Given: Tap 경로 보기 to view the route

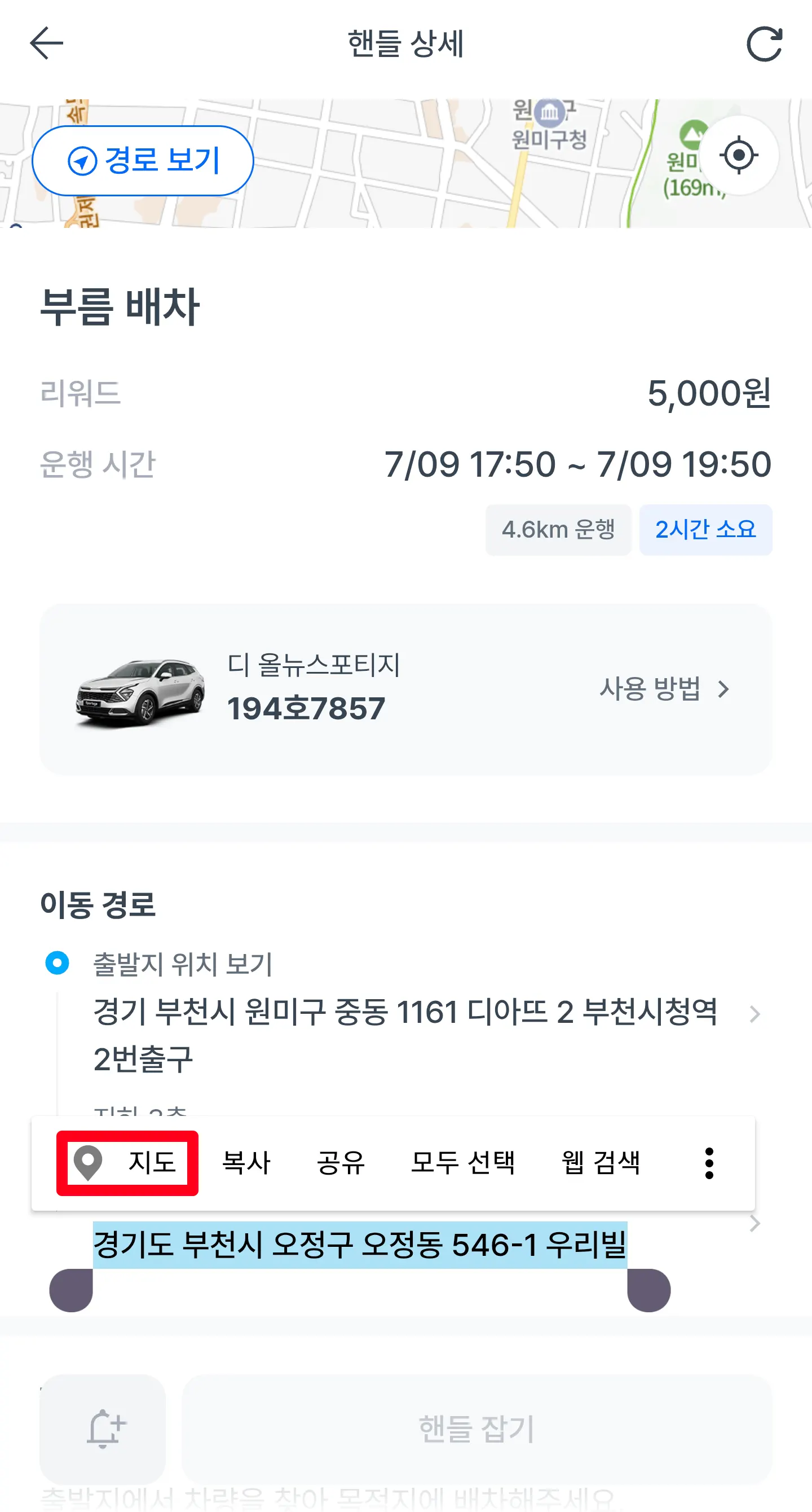Looking at the screenshot, I should point(143,160).
